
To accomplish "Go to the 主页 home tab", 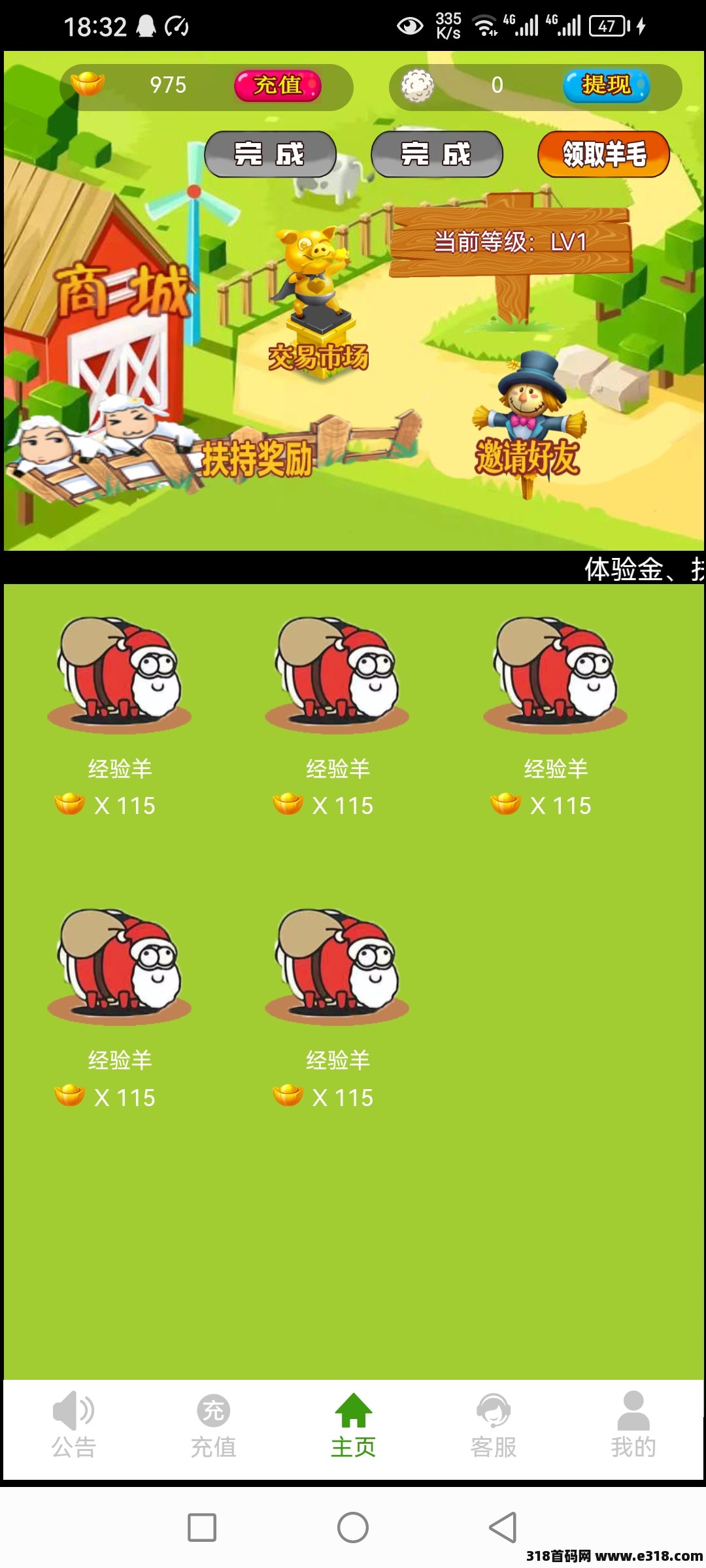I will [353, 1426].
